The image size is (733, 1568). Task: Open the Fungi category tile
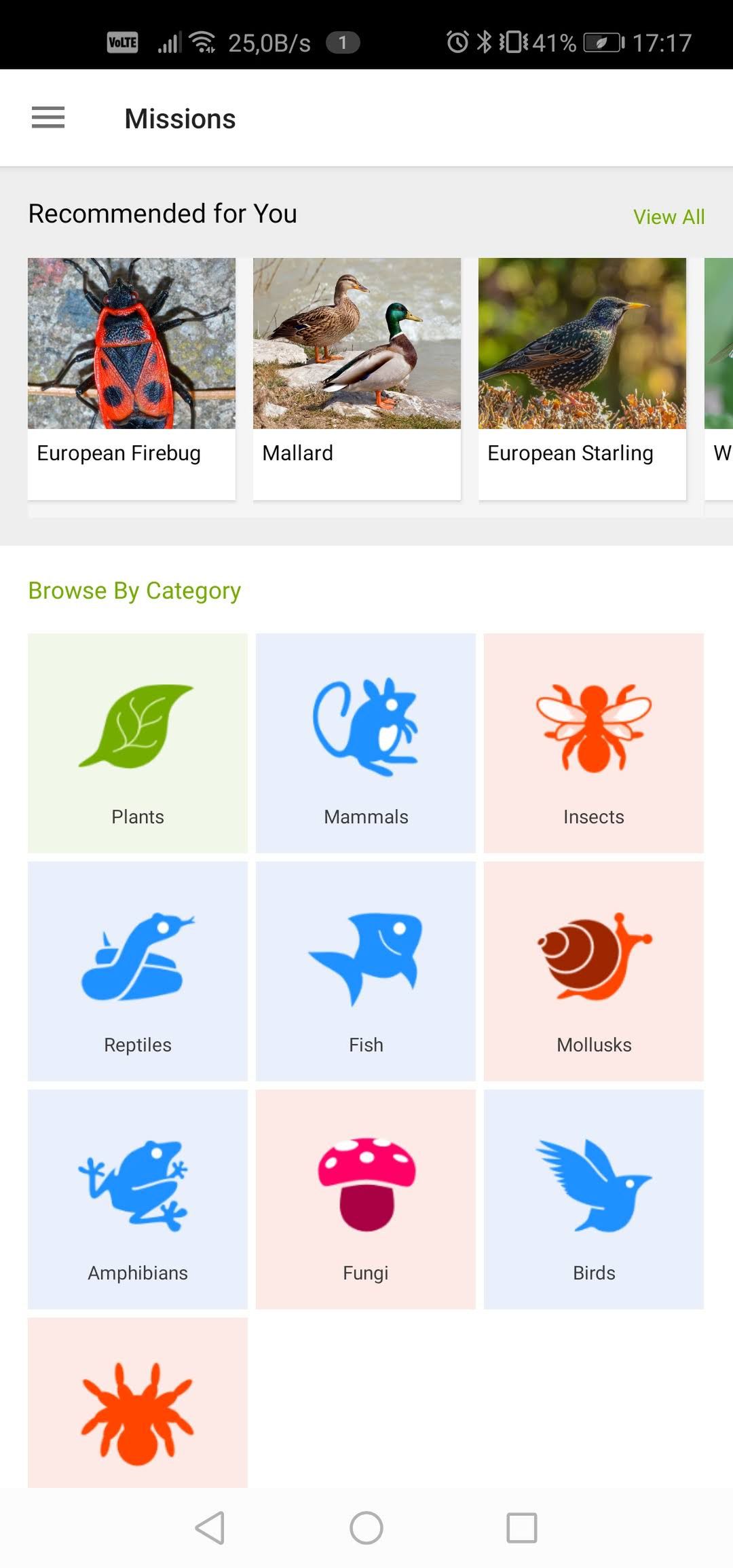(x=366, y=1199)
